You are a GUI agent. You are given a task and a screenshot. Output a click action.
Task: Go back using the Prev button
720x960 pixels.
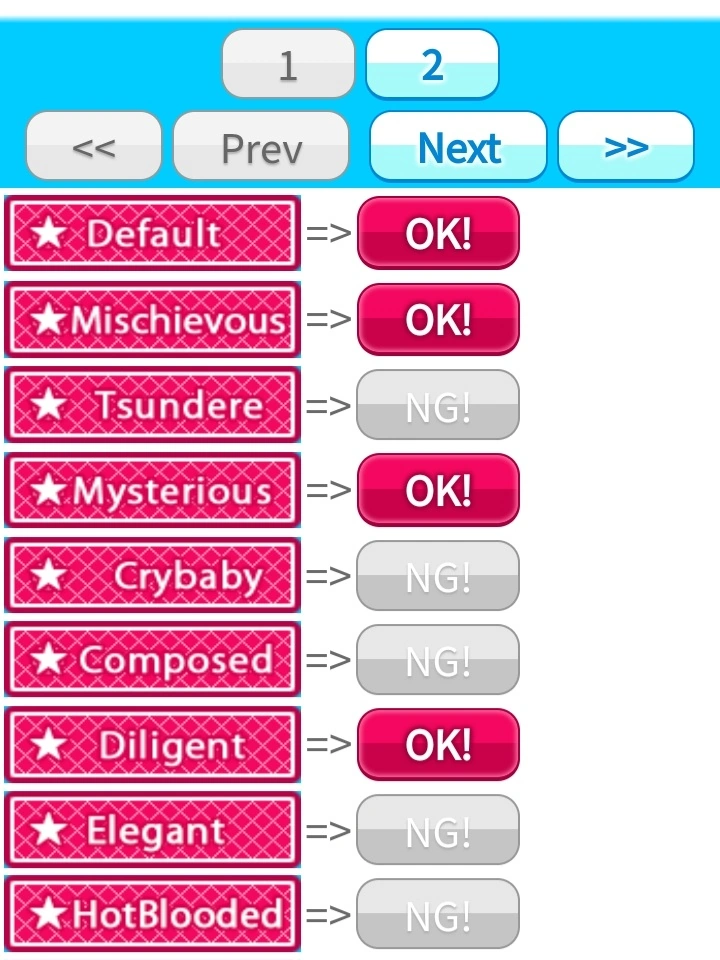260,146
